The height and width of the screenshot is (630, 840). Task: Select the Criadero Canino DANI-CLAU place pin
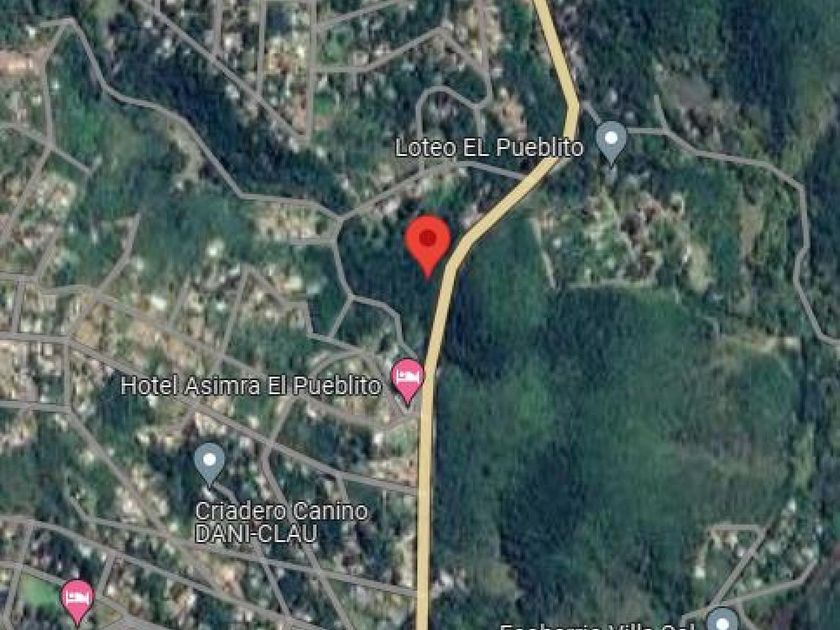[209, 464]
